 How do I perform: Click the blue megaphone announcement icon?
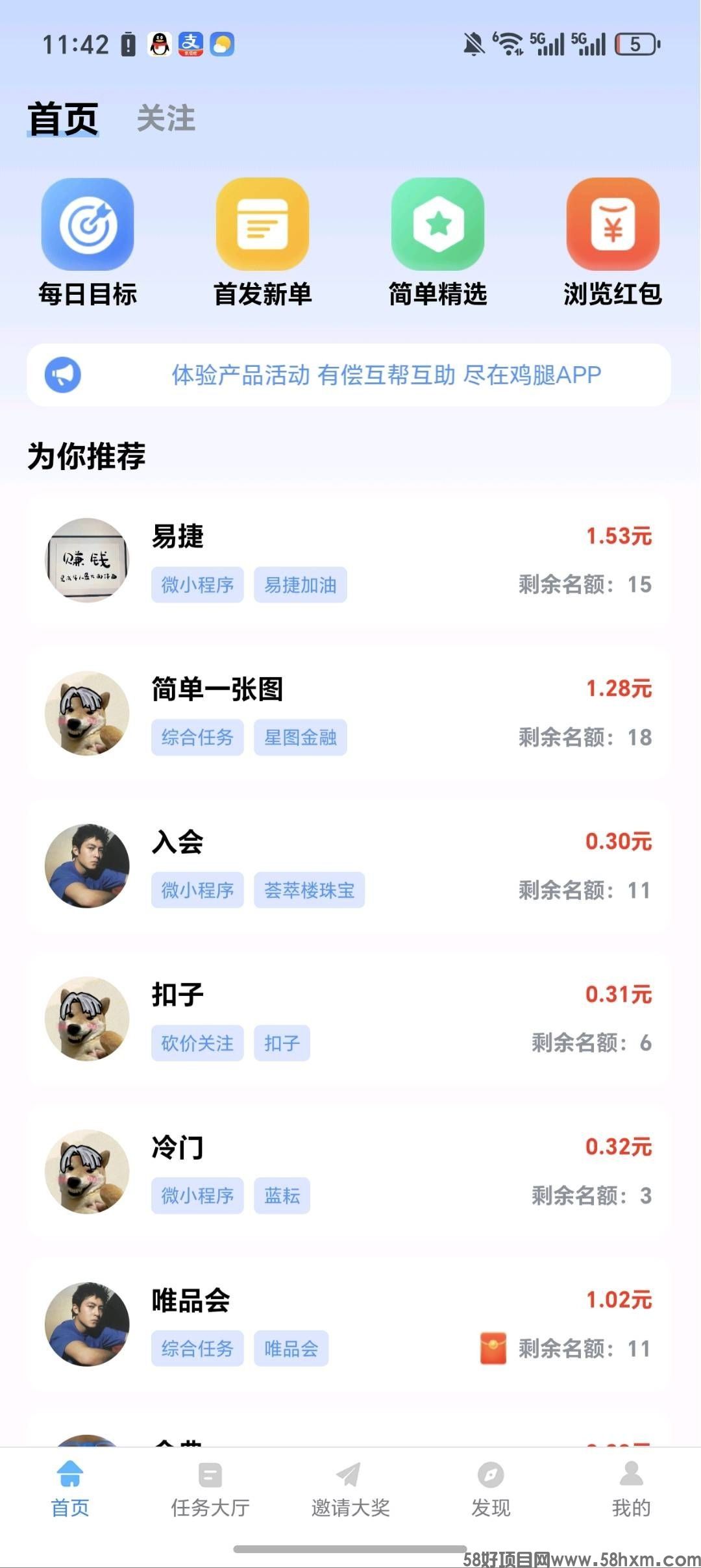pos(63,375)
